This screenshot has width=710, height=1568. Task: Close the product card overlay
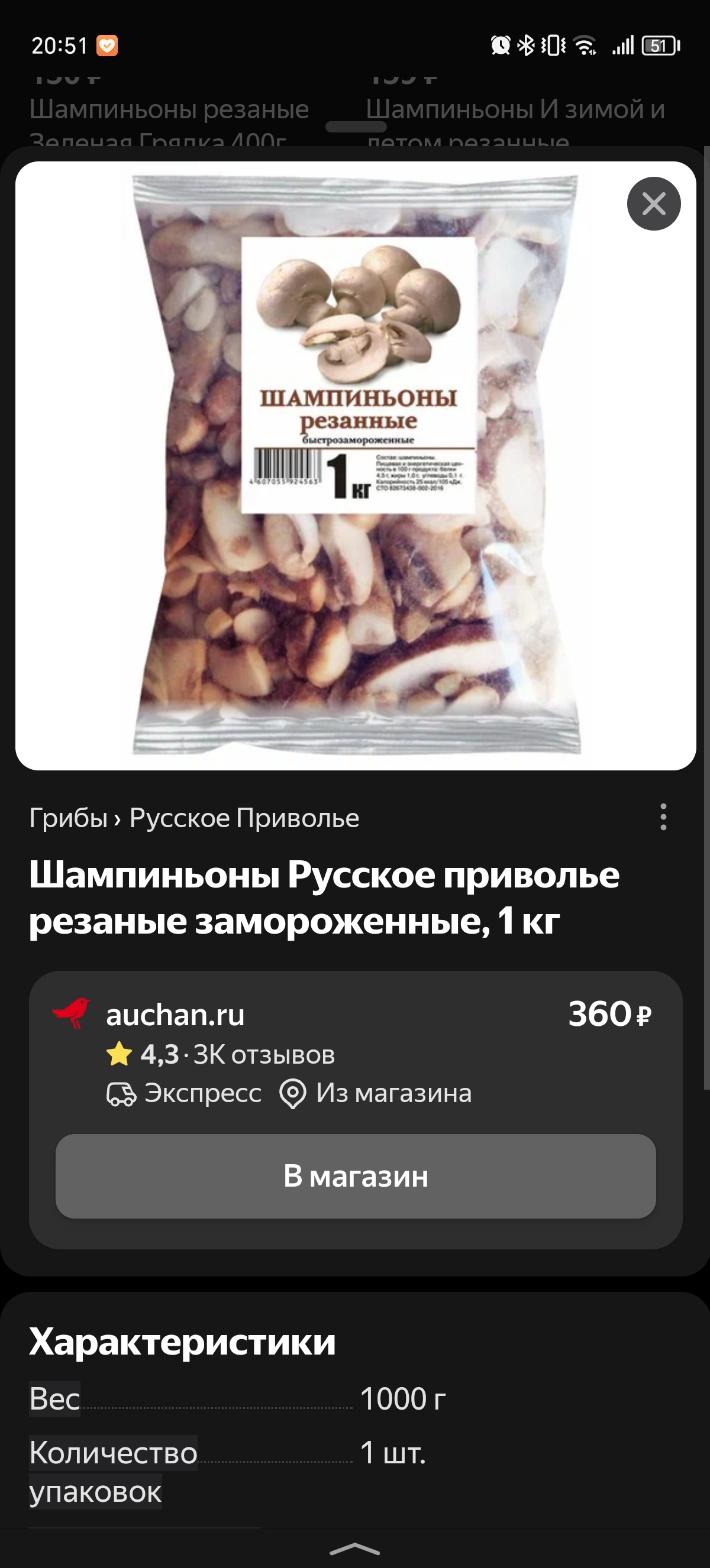point(653,203)
